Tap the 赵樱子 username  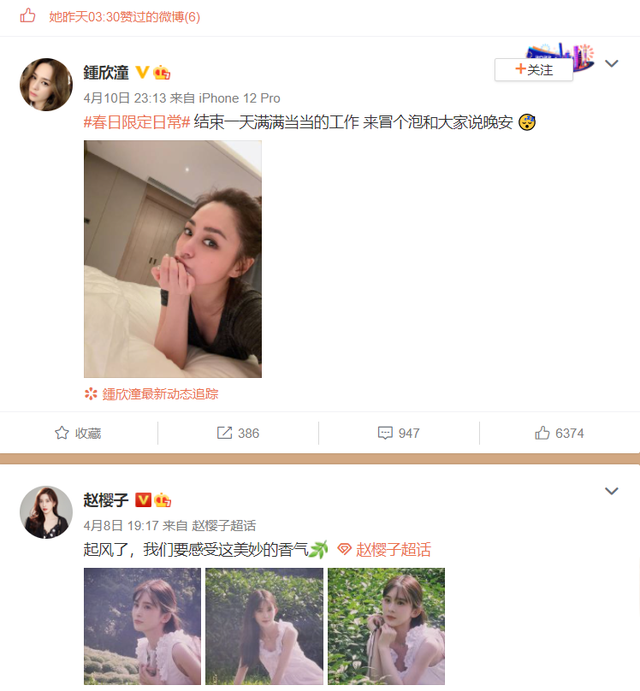106,500
